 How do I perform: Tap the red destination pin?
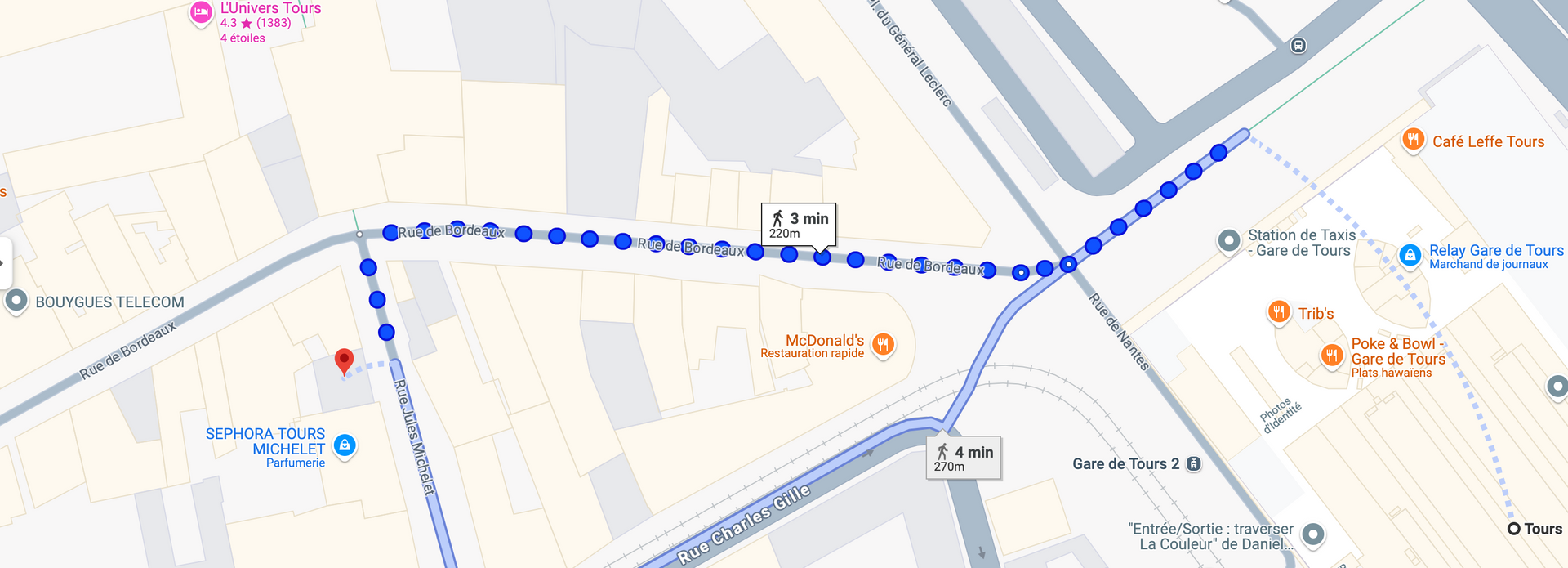point(345,360)
